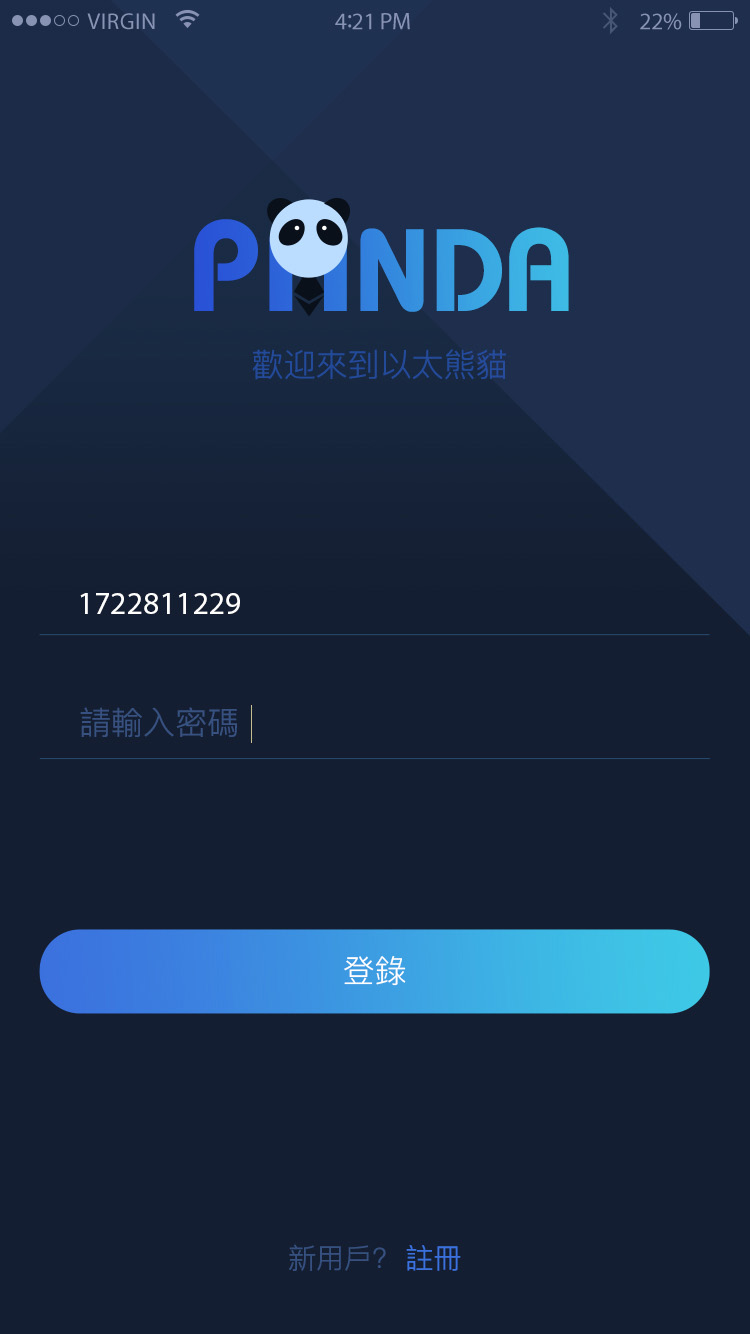Open the 註冊 register link
This screenshot has height=1334, width=750.
pos(433,1258)
